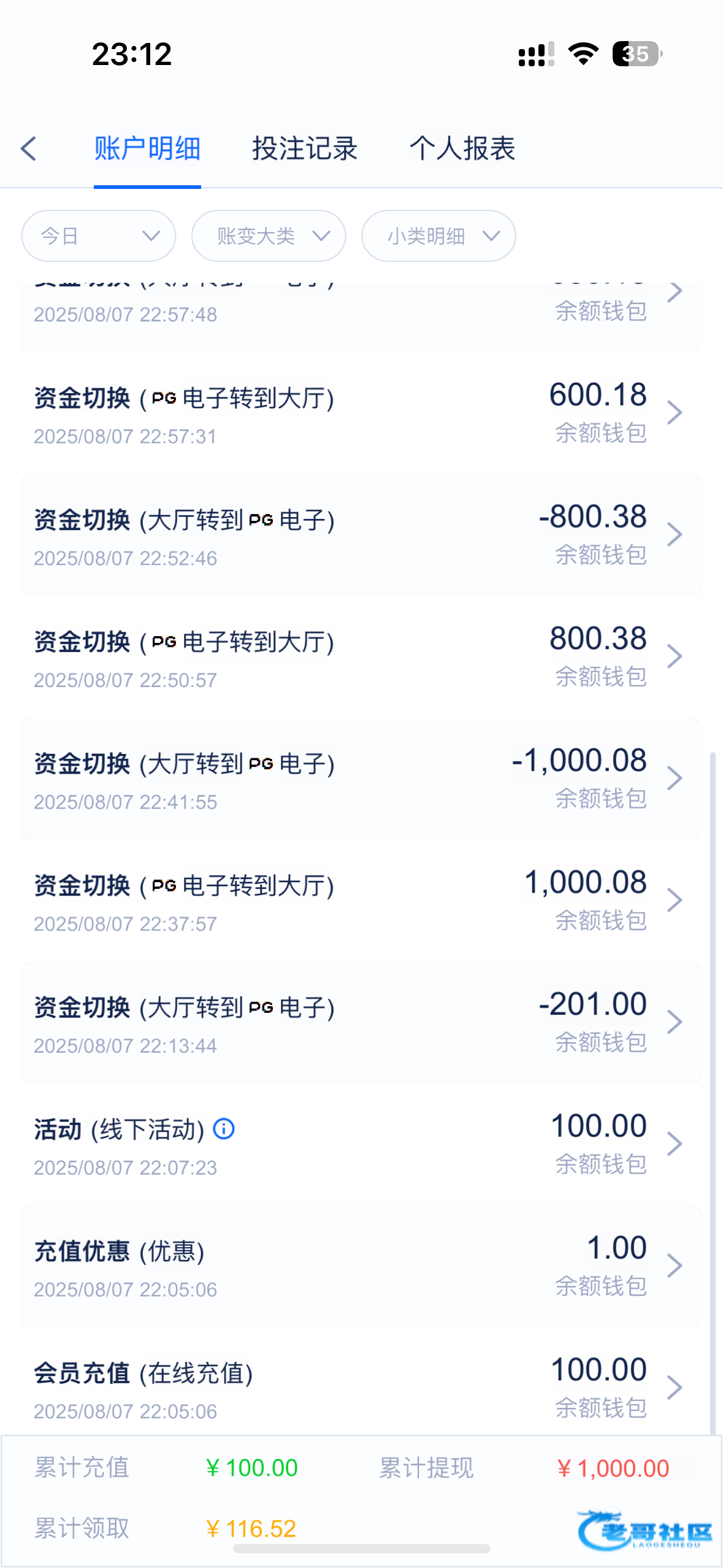Tap the info icon next to 线下活动
The height and width of the screenshot is (1568, 723).
click(224, 1129)
